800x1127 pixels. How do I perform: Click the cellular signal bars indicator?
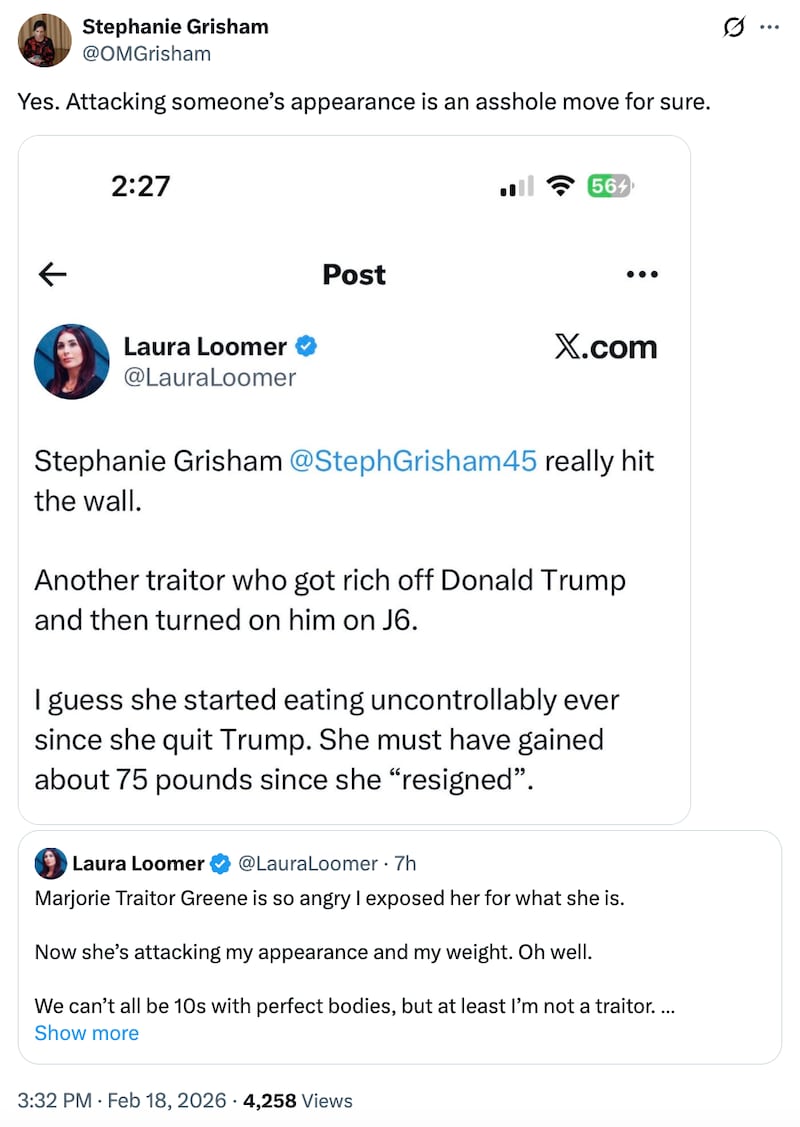[x=516, y=185]
